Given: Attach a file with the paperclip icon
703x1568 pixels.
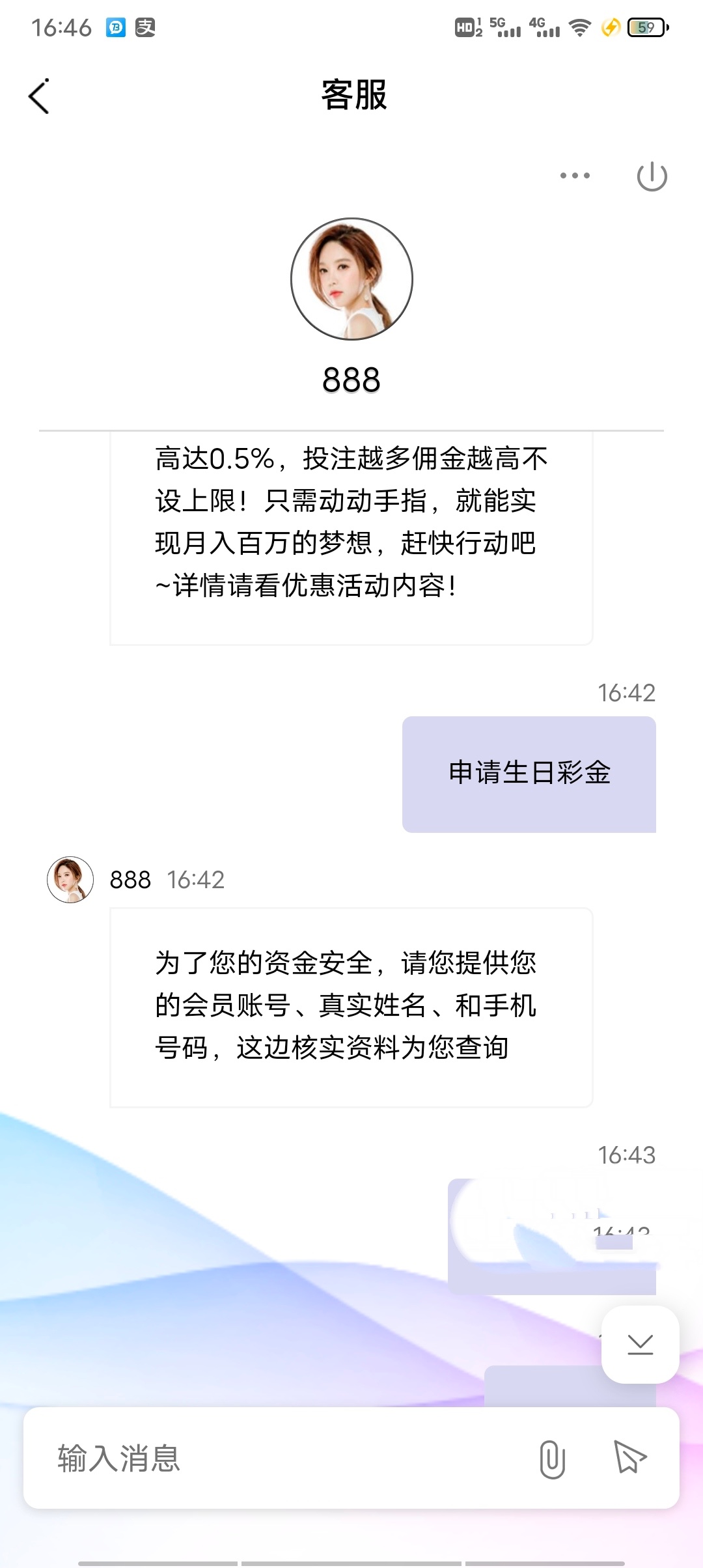Looking at the screenshot, I should 552,1459.
